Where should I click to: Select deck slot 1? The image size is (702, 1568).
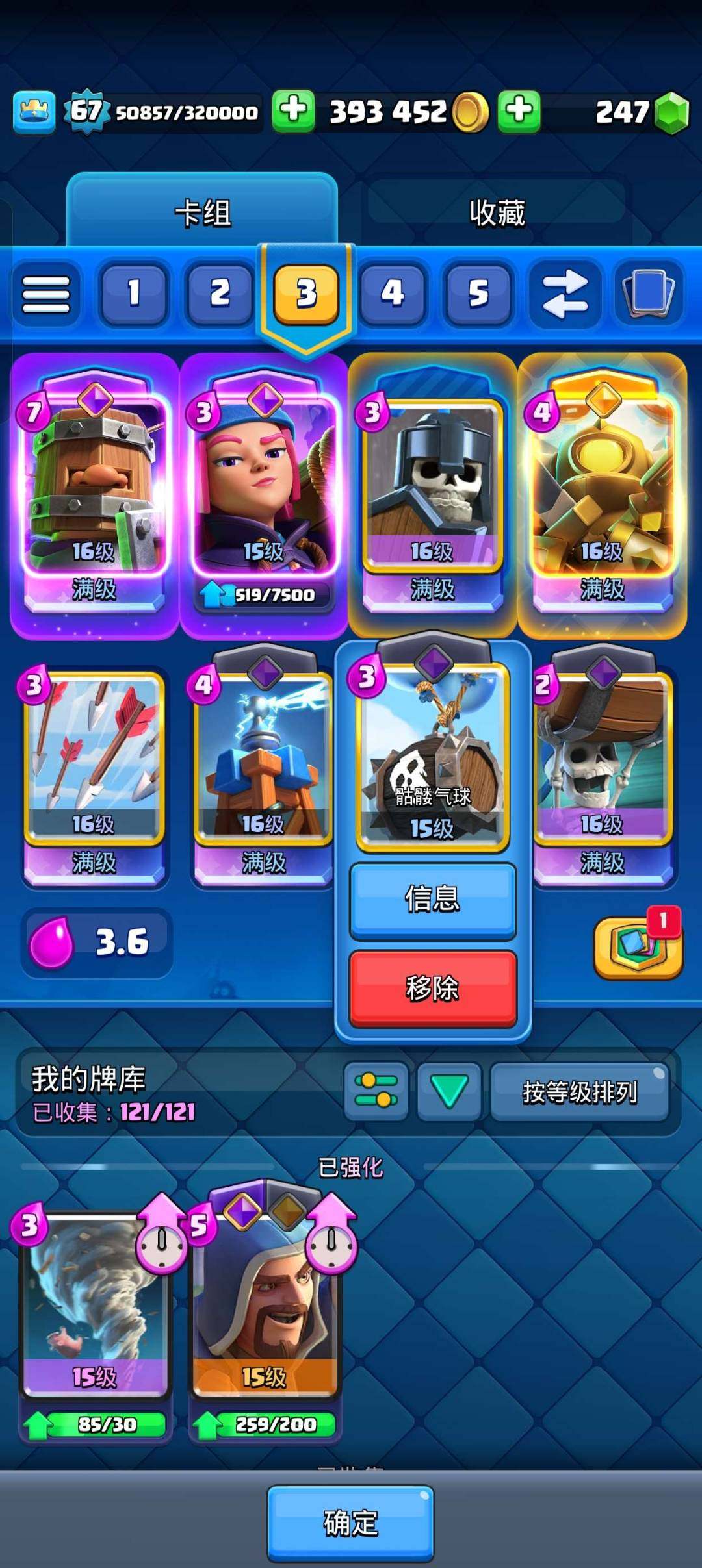point(134,294)
